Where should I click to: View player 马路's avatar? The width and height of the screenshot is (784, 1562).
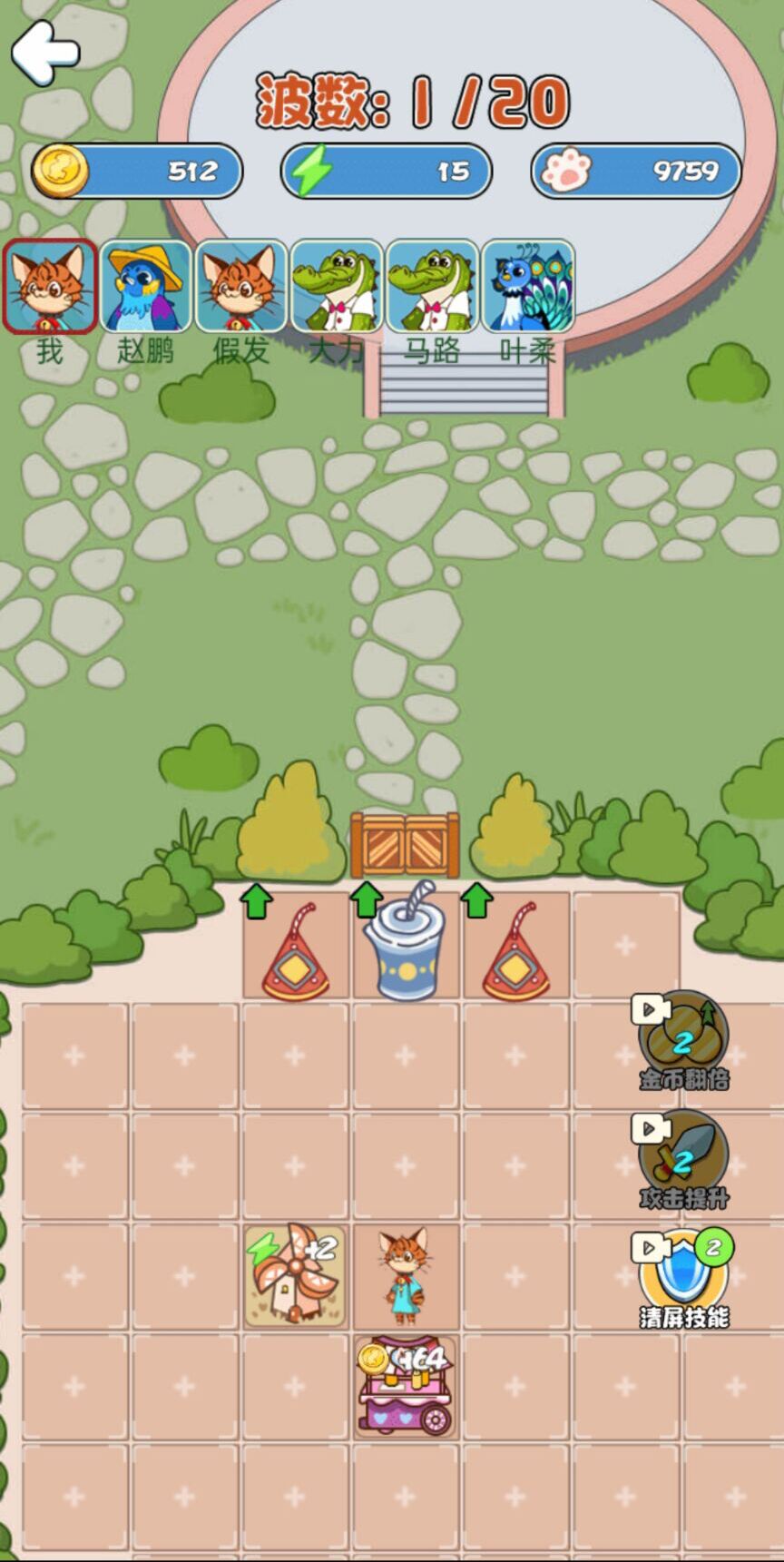pyautogui.click(x=432, y=287)
